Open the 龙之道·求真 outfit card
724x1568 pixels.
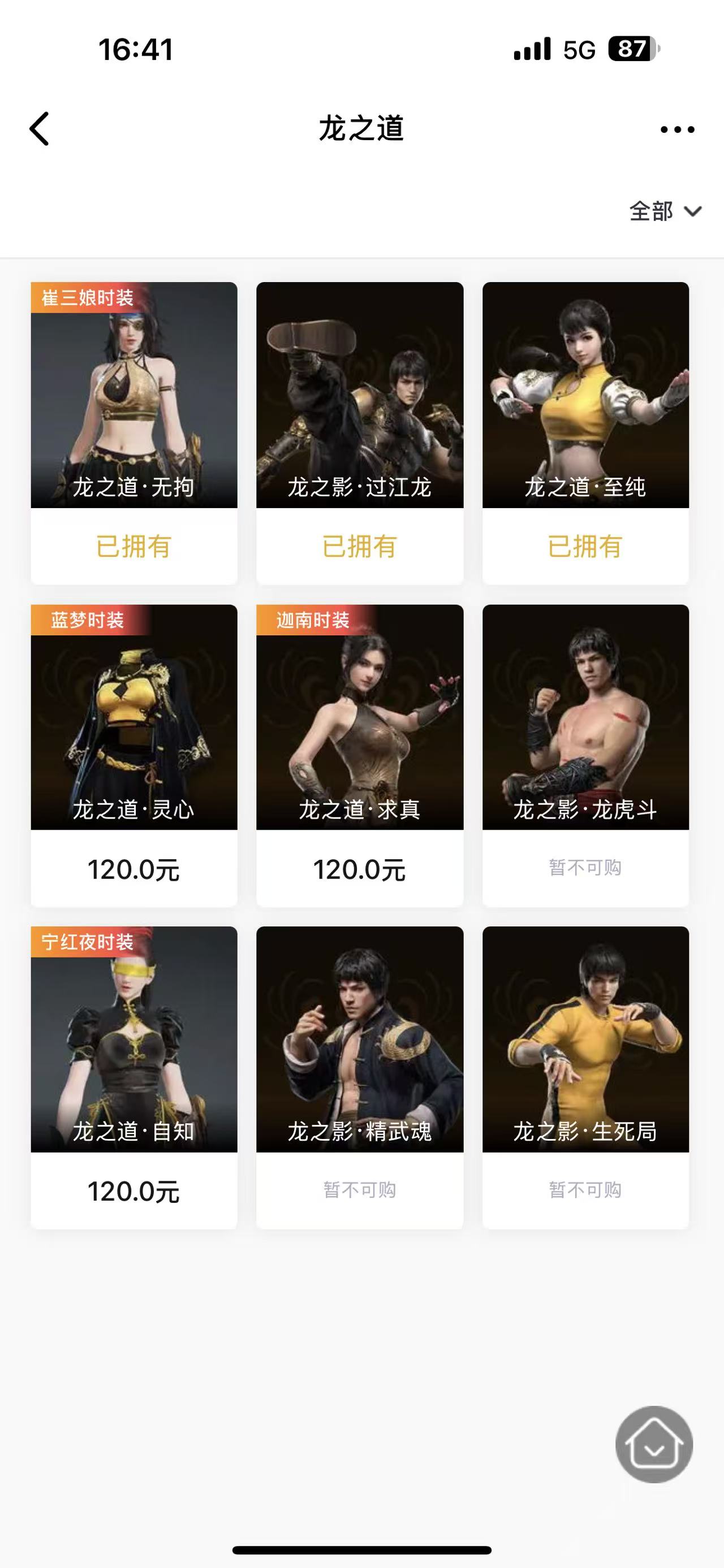click(x=359, y=717)
